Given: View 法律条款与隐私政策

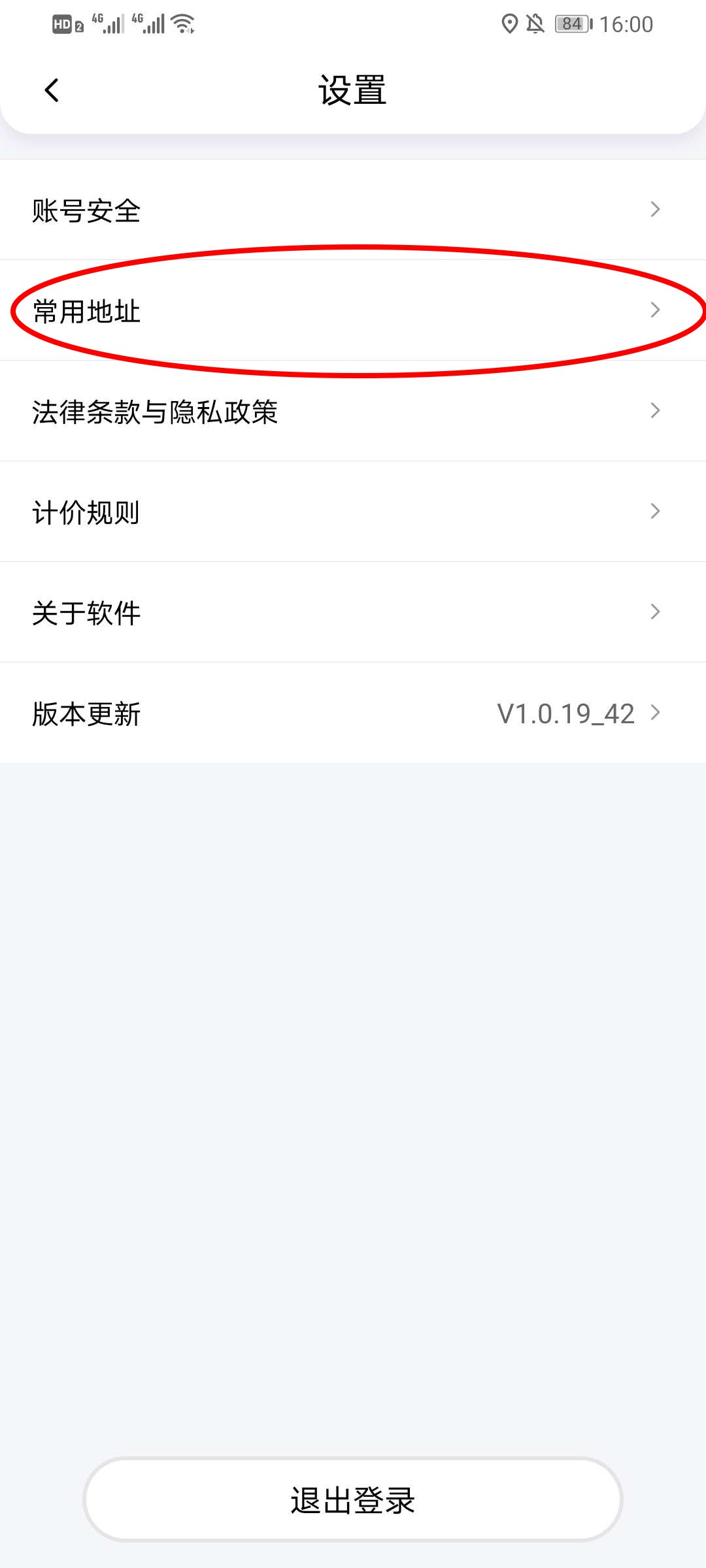Looking at the screenshot, I should point(353,411).
